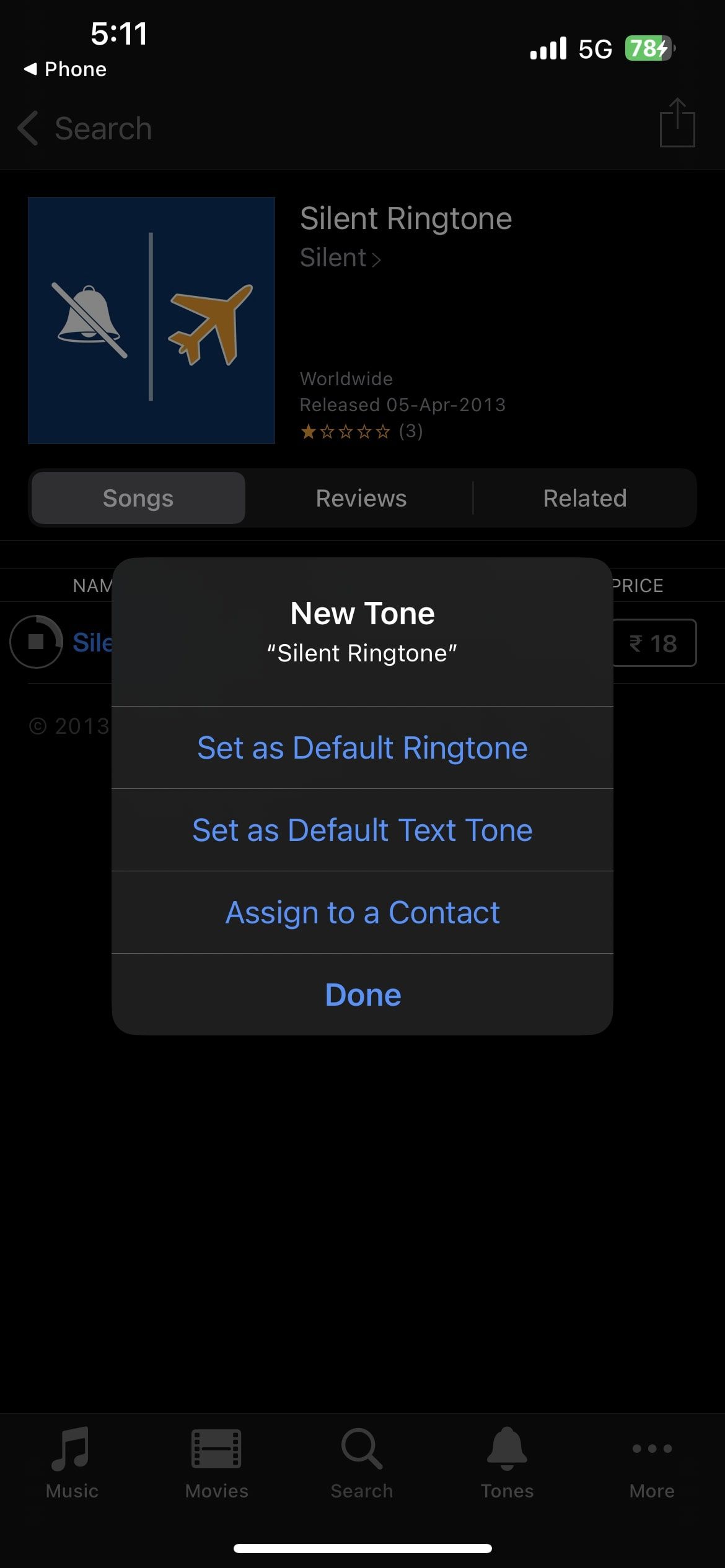Tap Phone to return to previous app
725x1568 pixels.
pyautogui.click(x=64, y=69)
